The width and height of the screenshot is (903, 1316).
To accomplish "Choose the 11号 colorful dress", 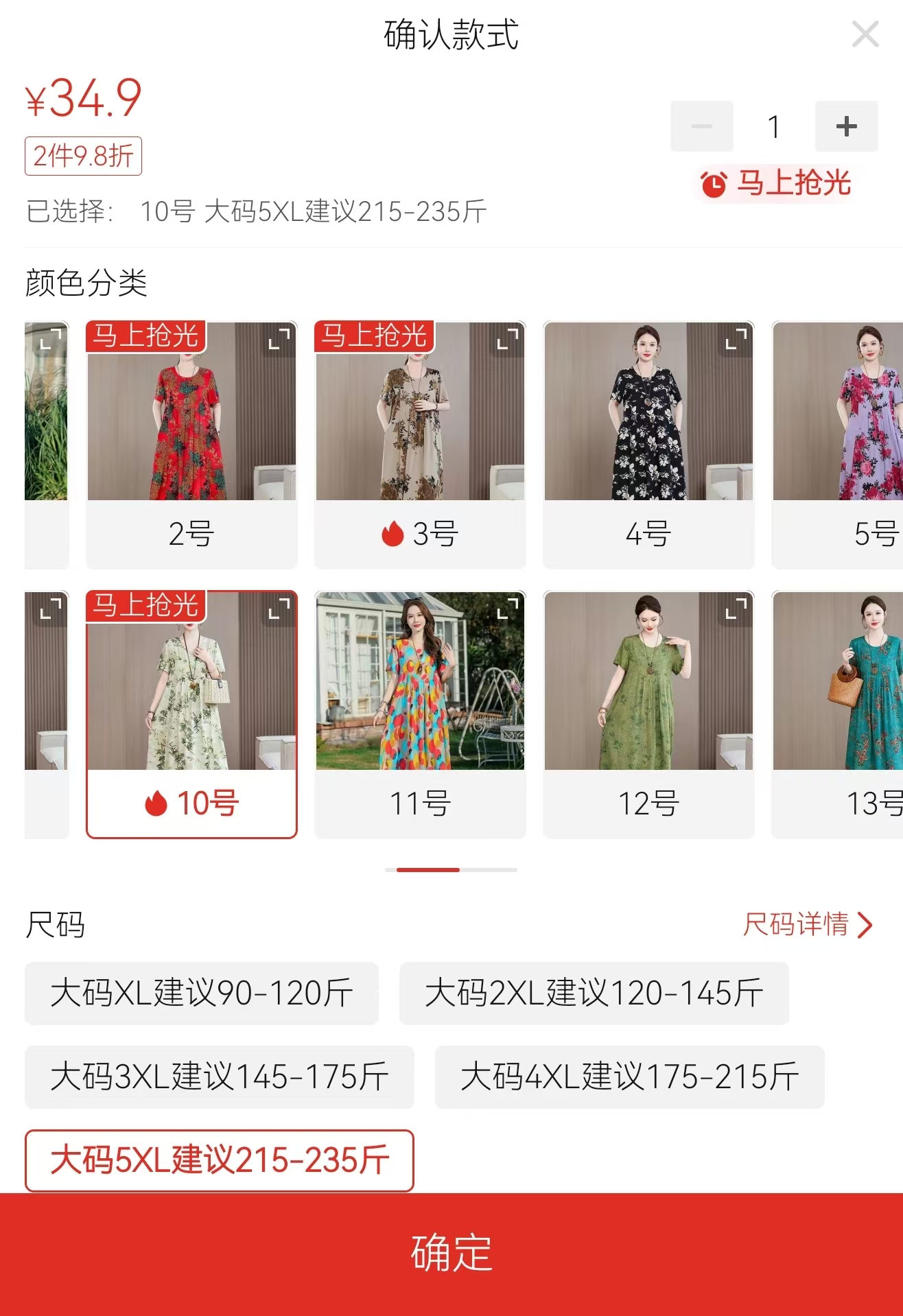I will coord(420,714).
